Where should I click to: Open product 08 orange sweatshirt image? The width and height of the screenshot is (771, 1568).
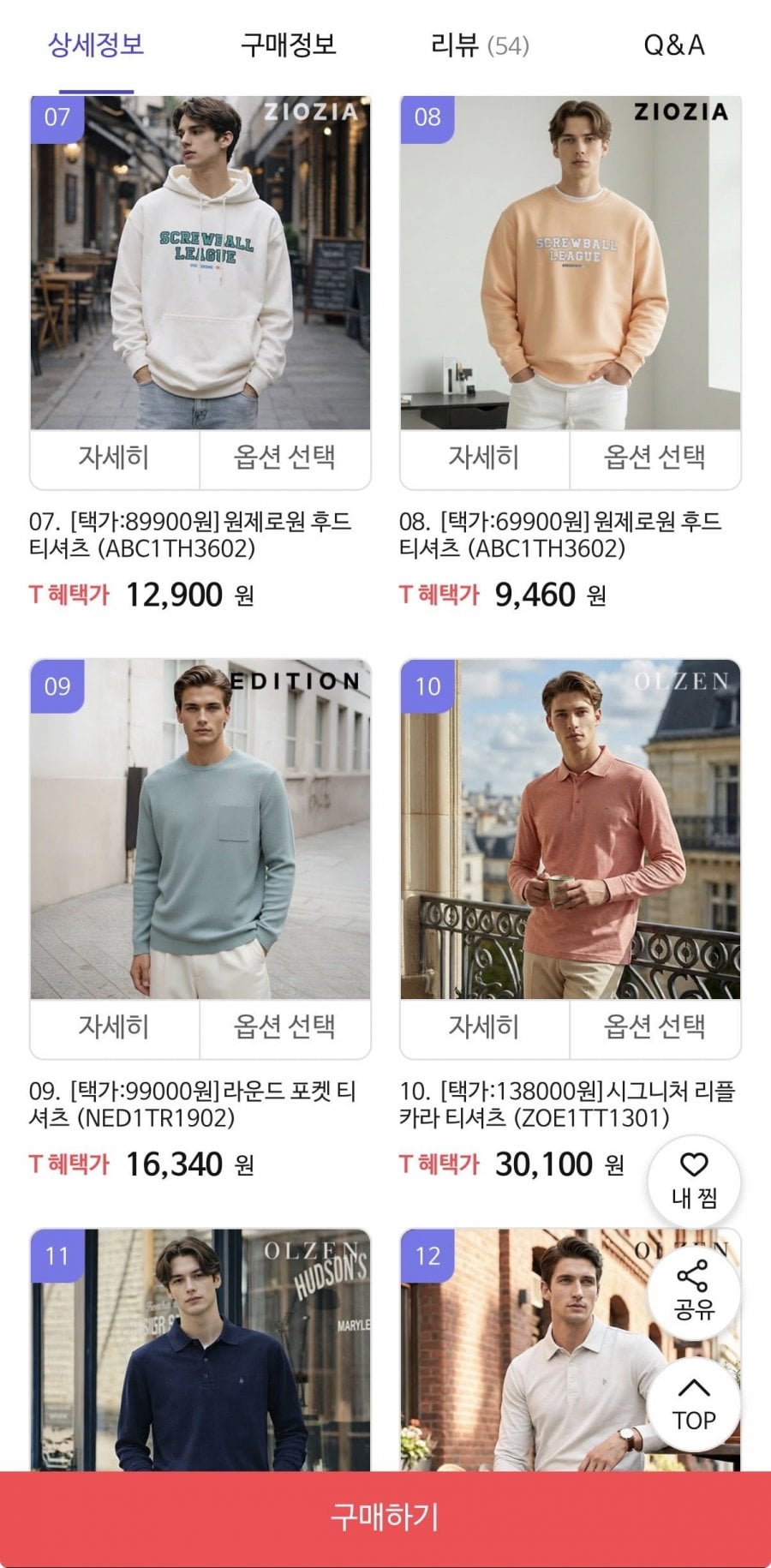pos(570,262)
